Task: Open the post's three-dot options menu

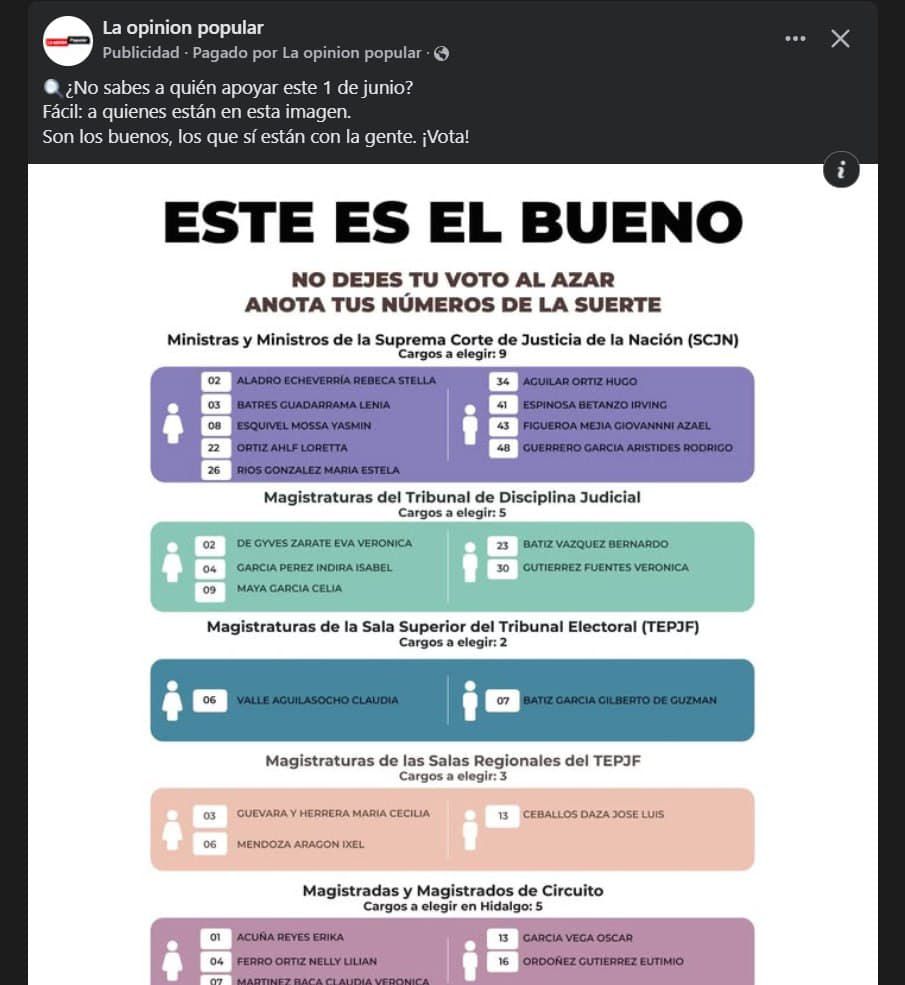Action: tap(795, 39)
